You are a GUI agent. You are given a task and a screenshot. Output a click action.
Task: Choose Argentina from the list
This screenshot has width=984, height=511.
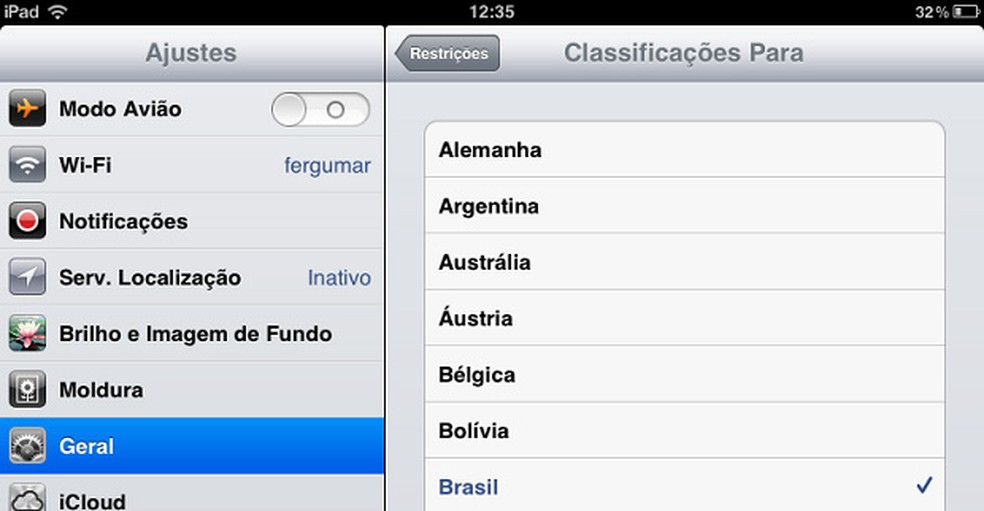tap(684, 206)
